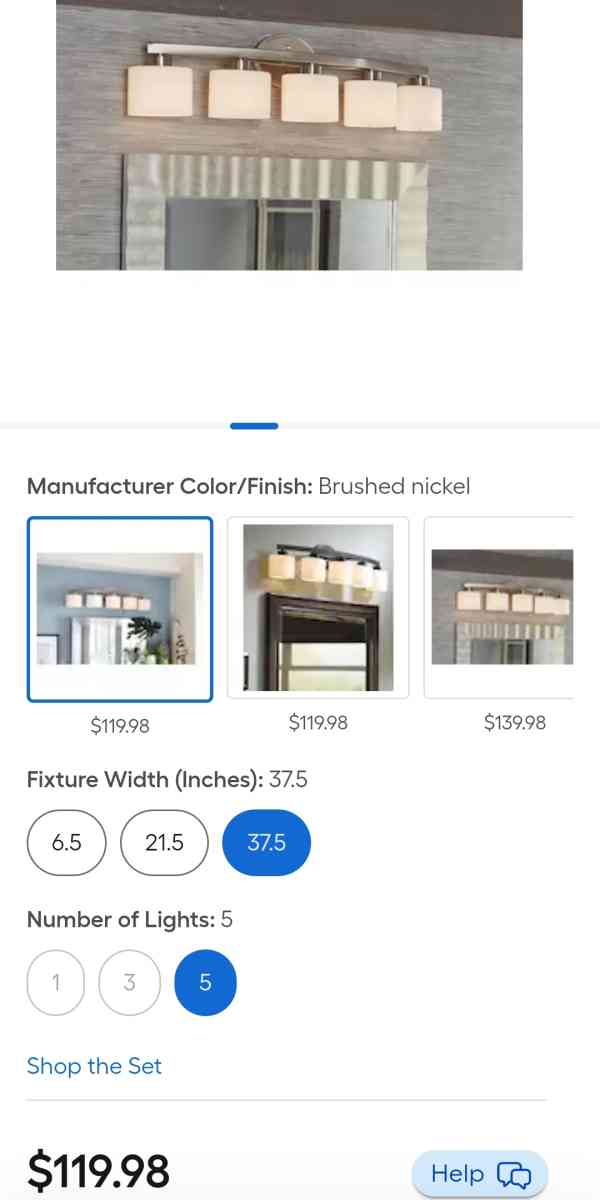Pick the finish option priced $139.98
The image size is (600, 1200).
pyautogui.click(x=500, y=607)
